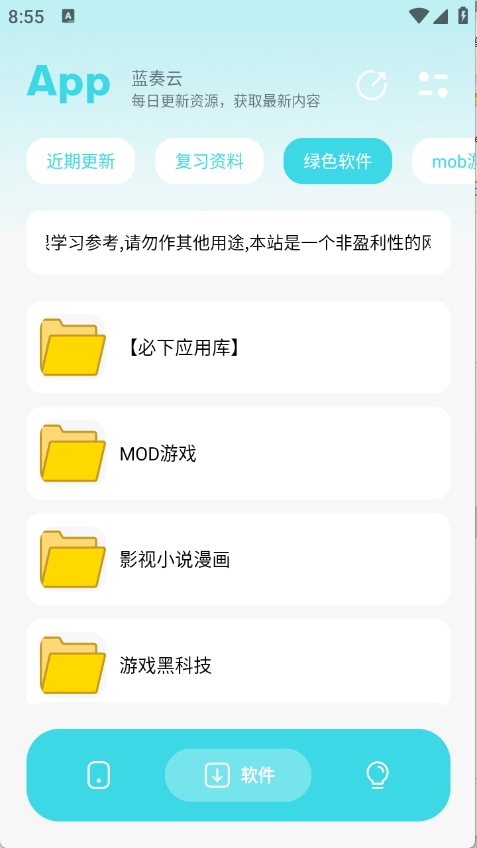Open the settings sliders icon
Screen dimensions: 477x848
(x=433, y=85)
